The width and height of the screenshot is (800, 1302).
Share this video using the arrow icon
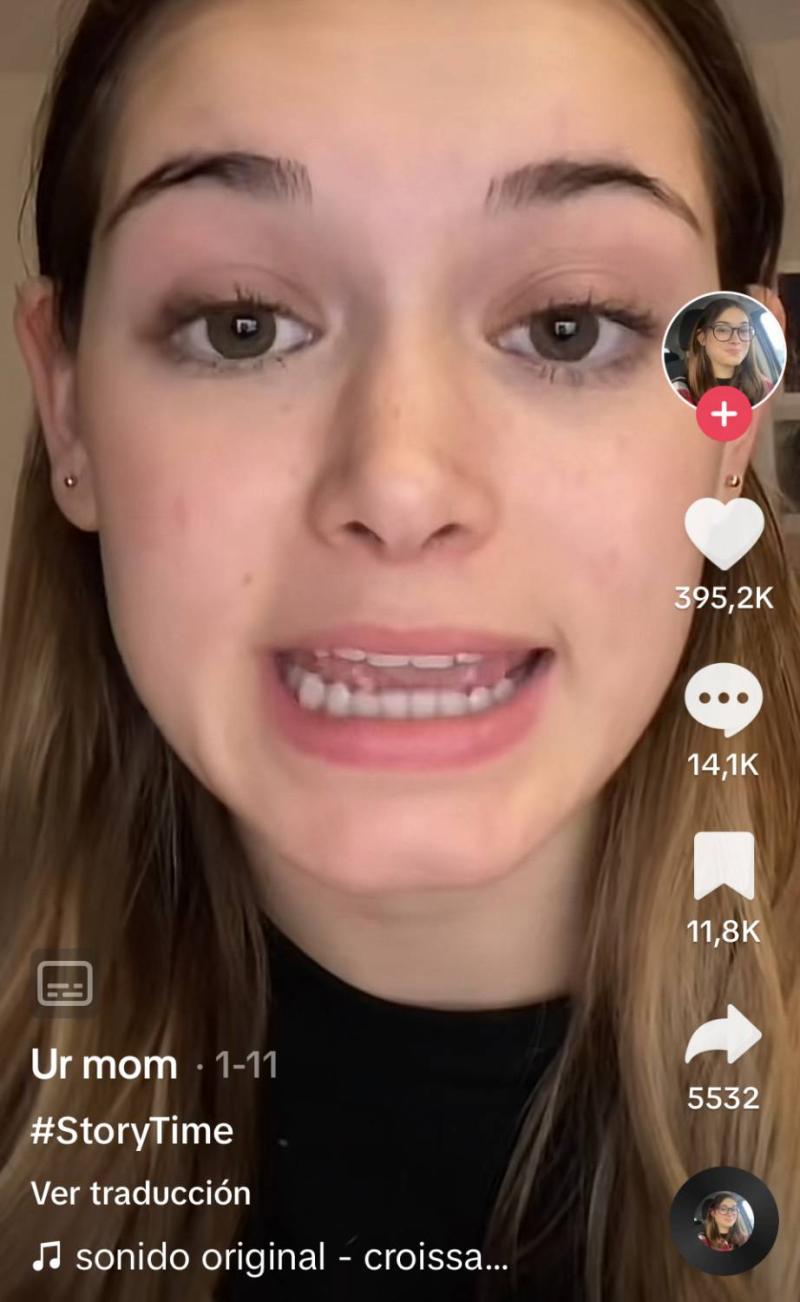(x=723, y=1035)
